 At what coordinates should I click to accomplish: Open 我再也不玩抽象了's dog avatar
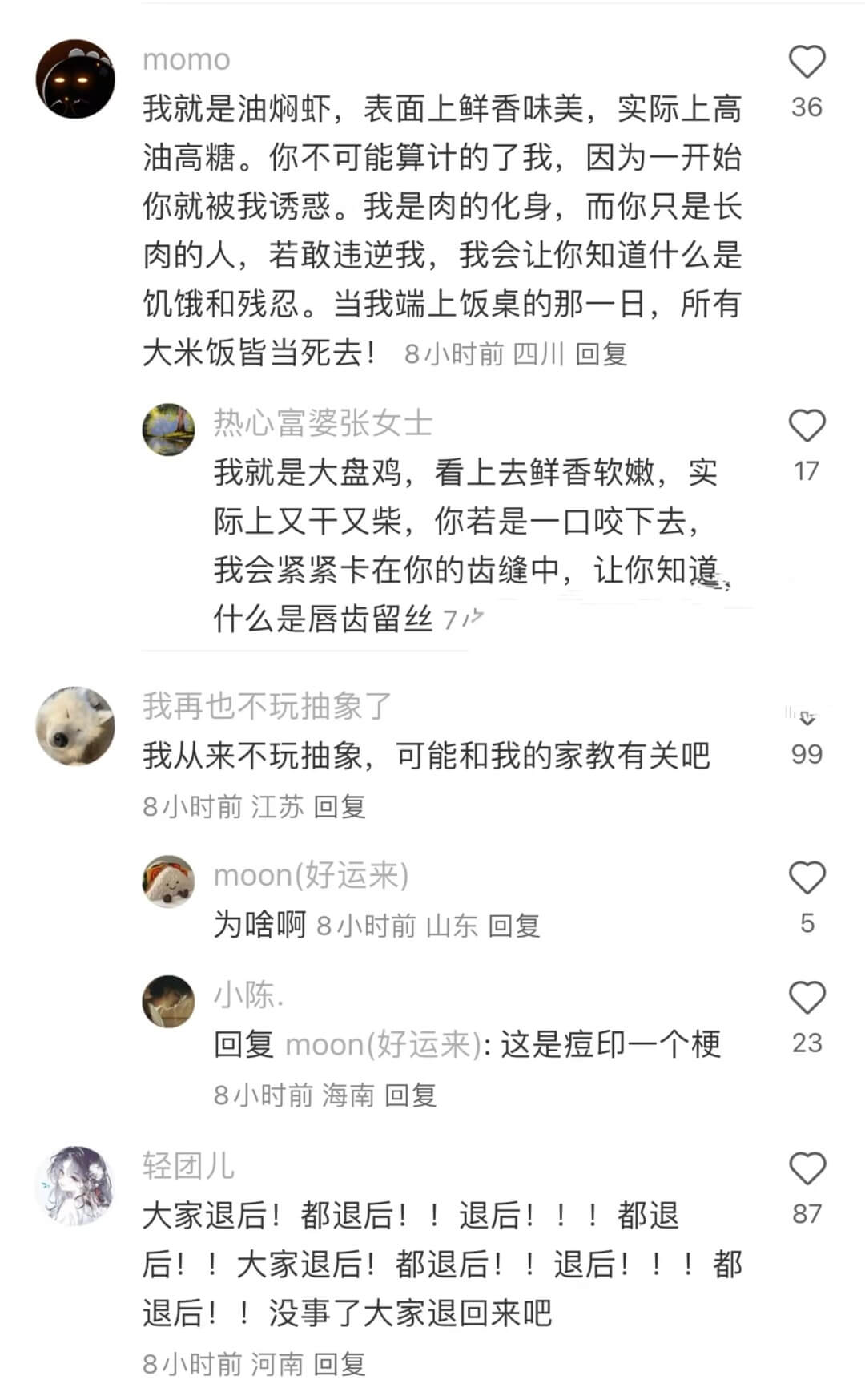click(x=75, y=726)
